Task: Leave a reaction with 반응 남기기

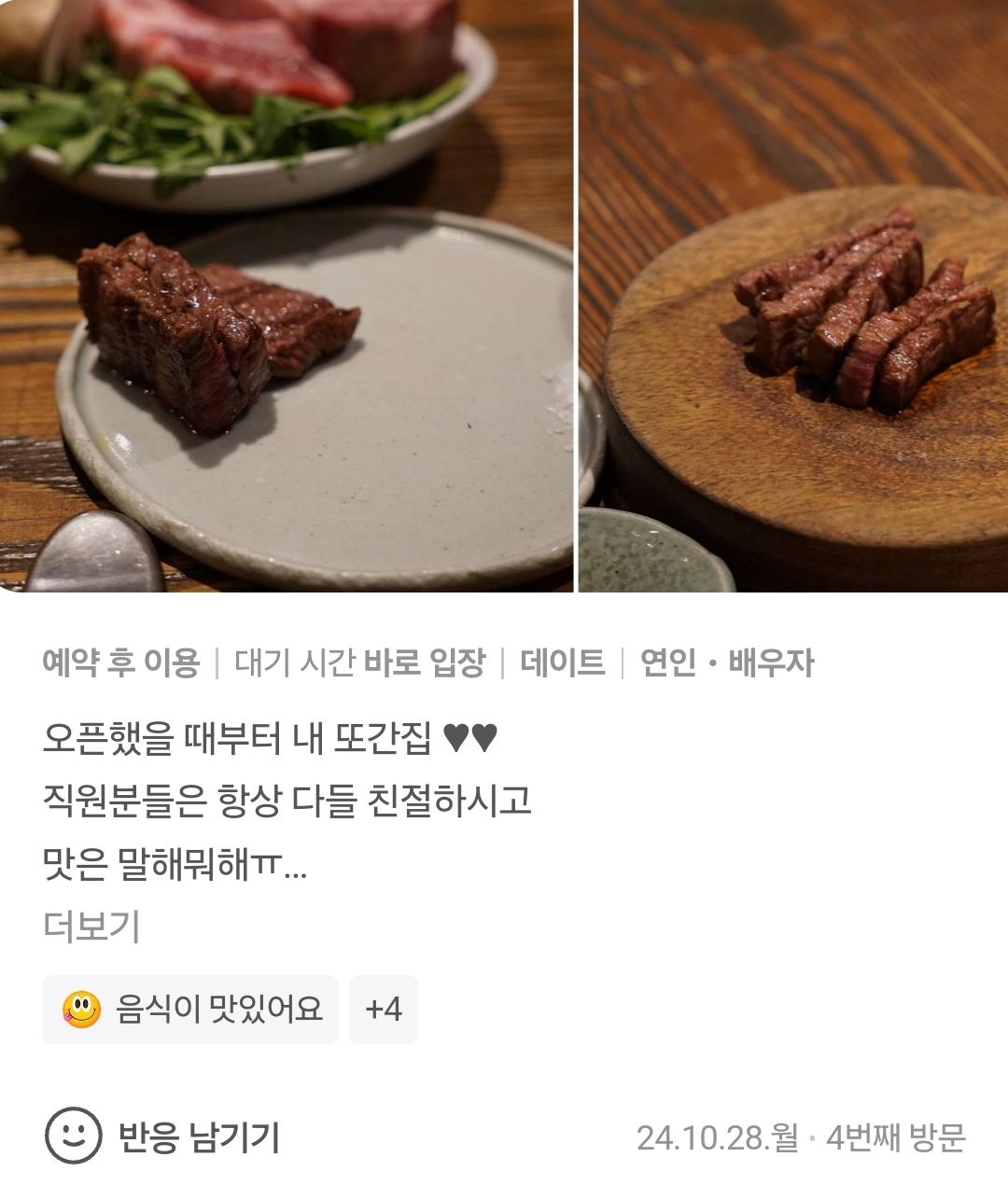Action: (x=163, y=1136)
